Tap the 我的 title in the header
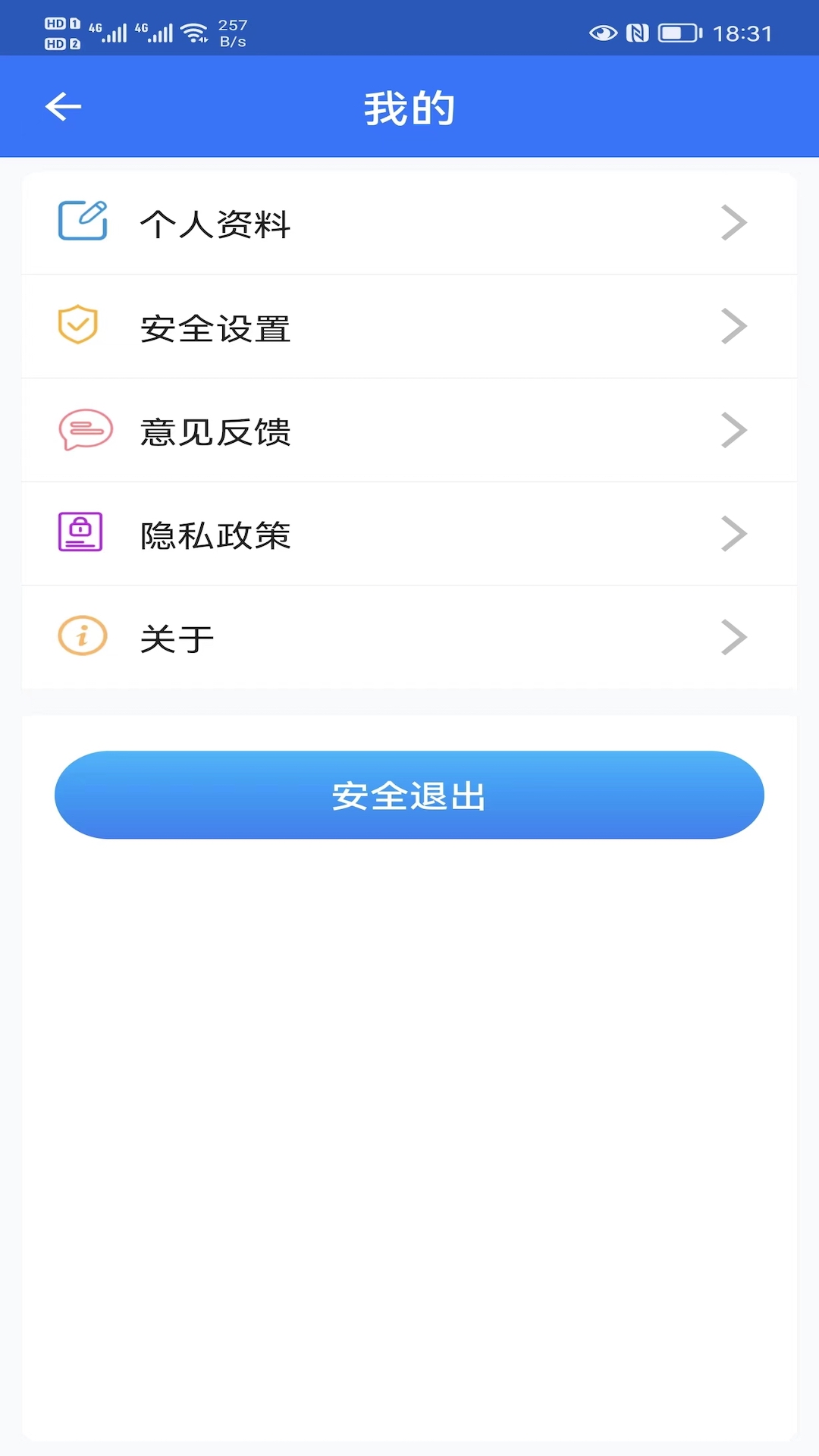 click(409, 106)
